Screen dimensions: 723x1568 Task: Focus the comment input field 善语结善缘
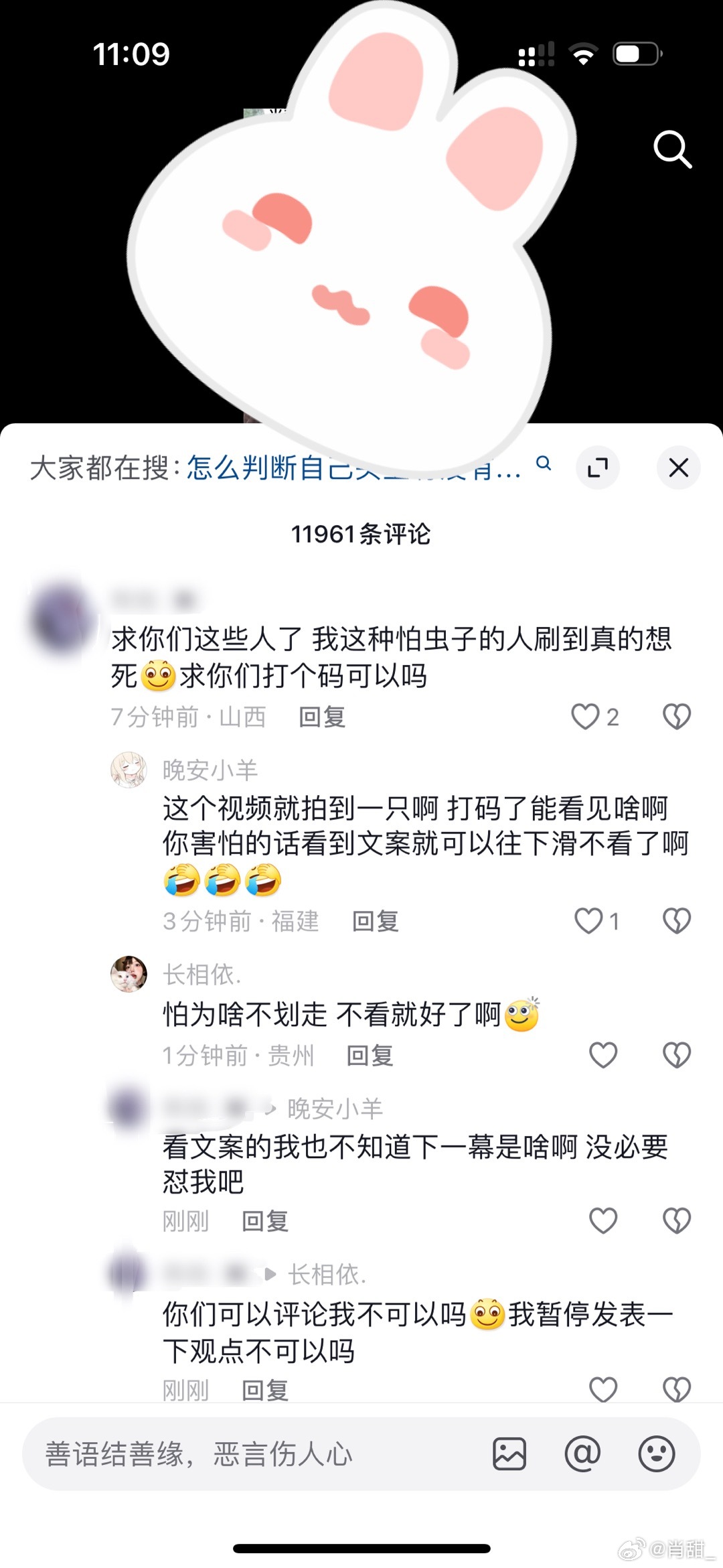coord(254,1455)
